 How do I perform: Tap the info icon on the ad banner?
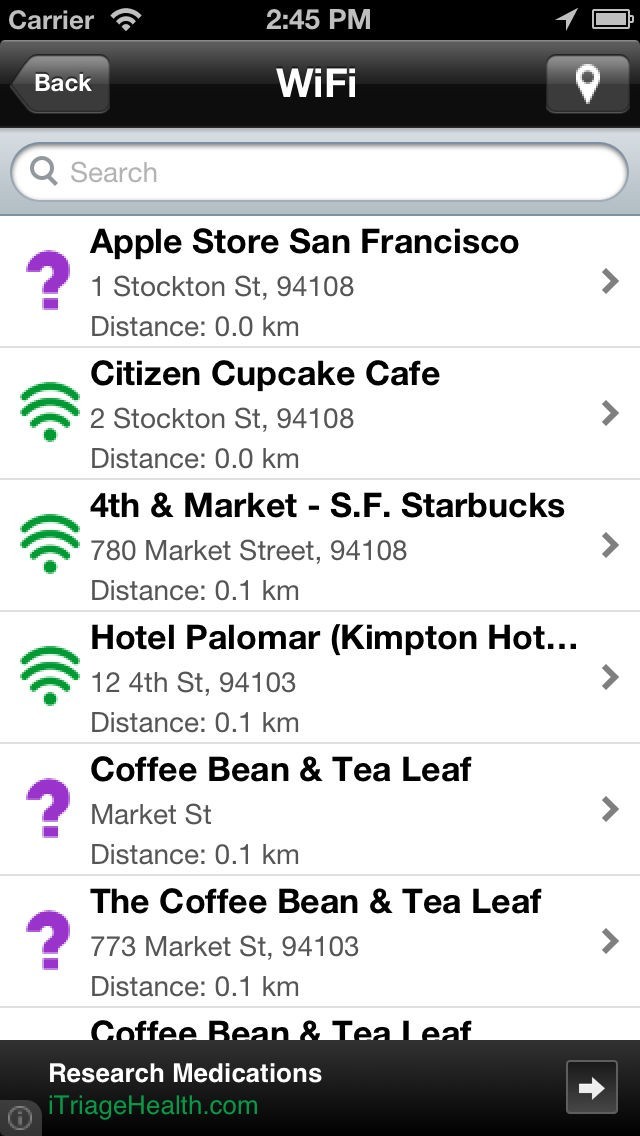19,1119
